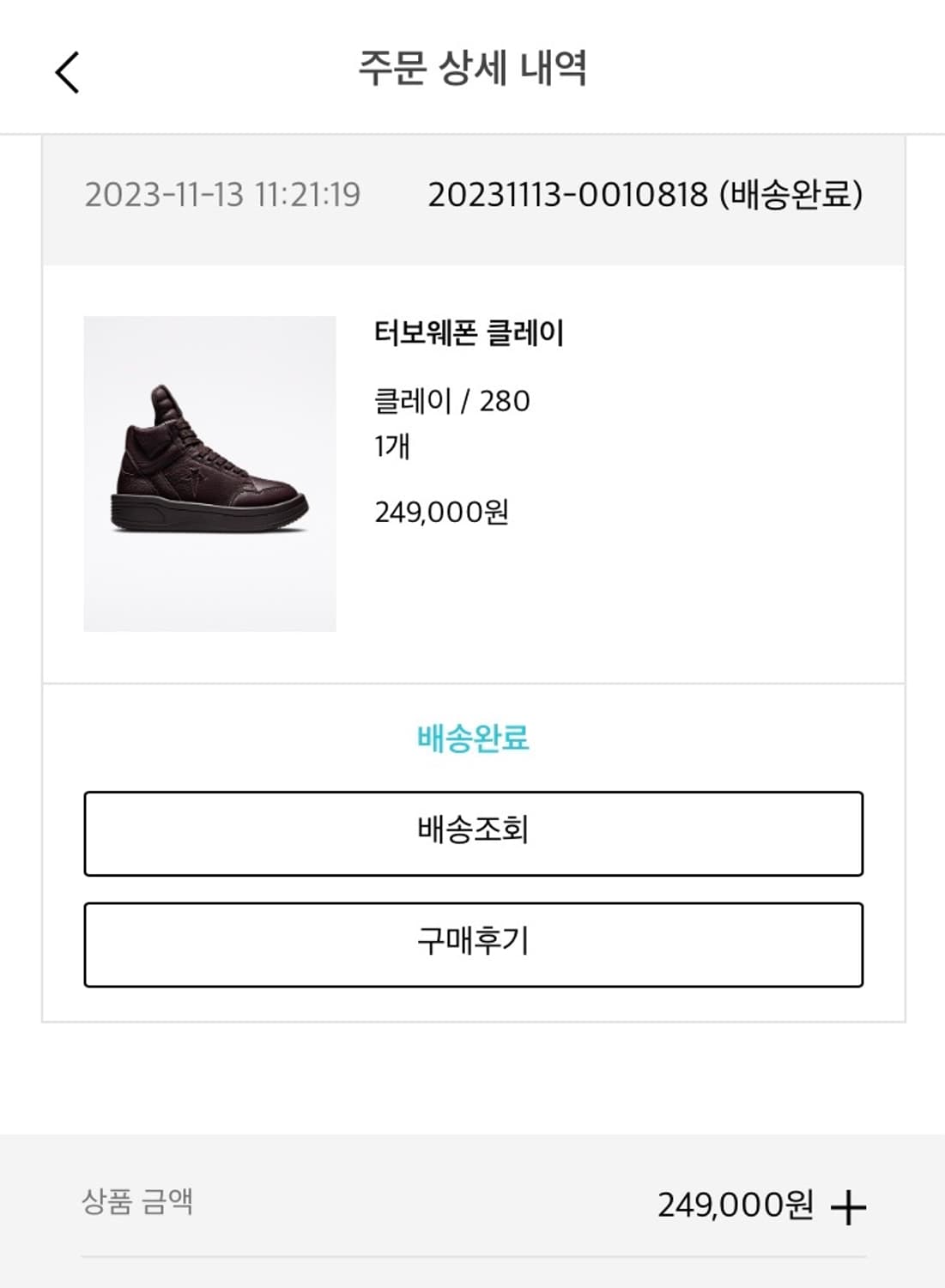This screenshot has width=945, height=1288.
Task: Select the gray order header bar
Action: point(473,197)
